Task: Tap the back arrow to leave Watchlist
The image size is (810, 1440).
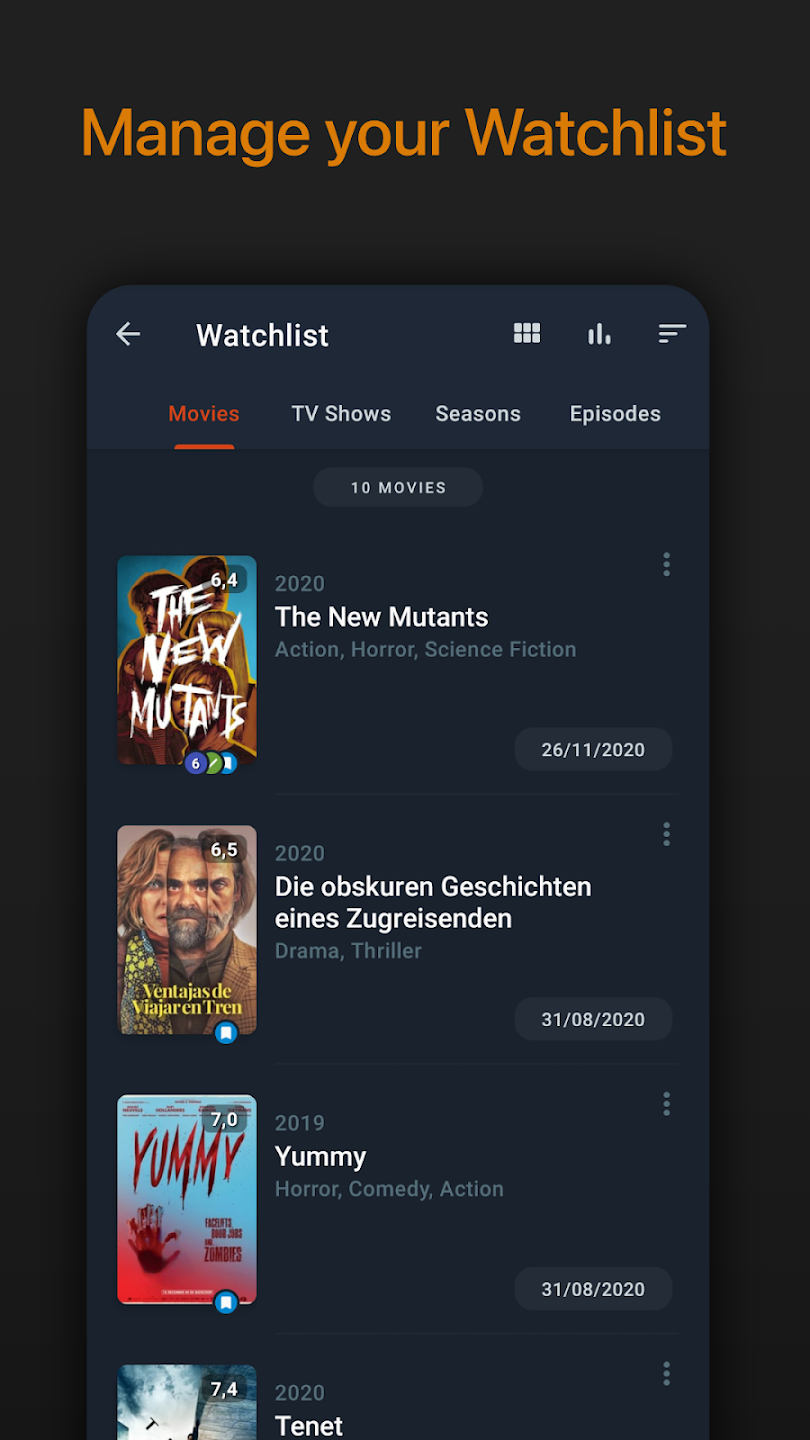Action: (x=127, y=334)
